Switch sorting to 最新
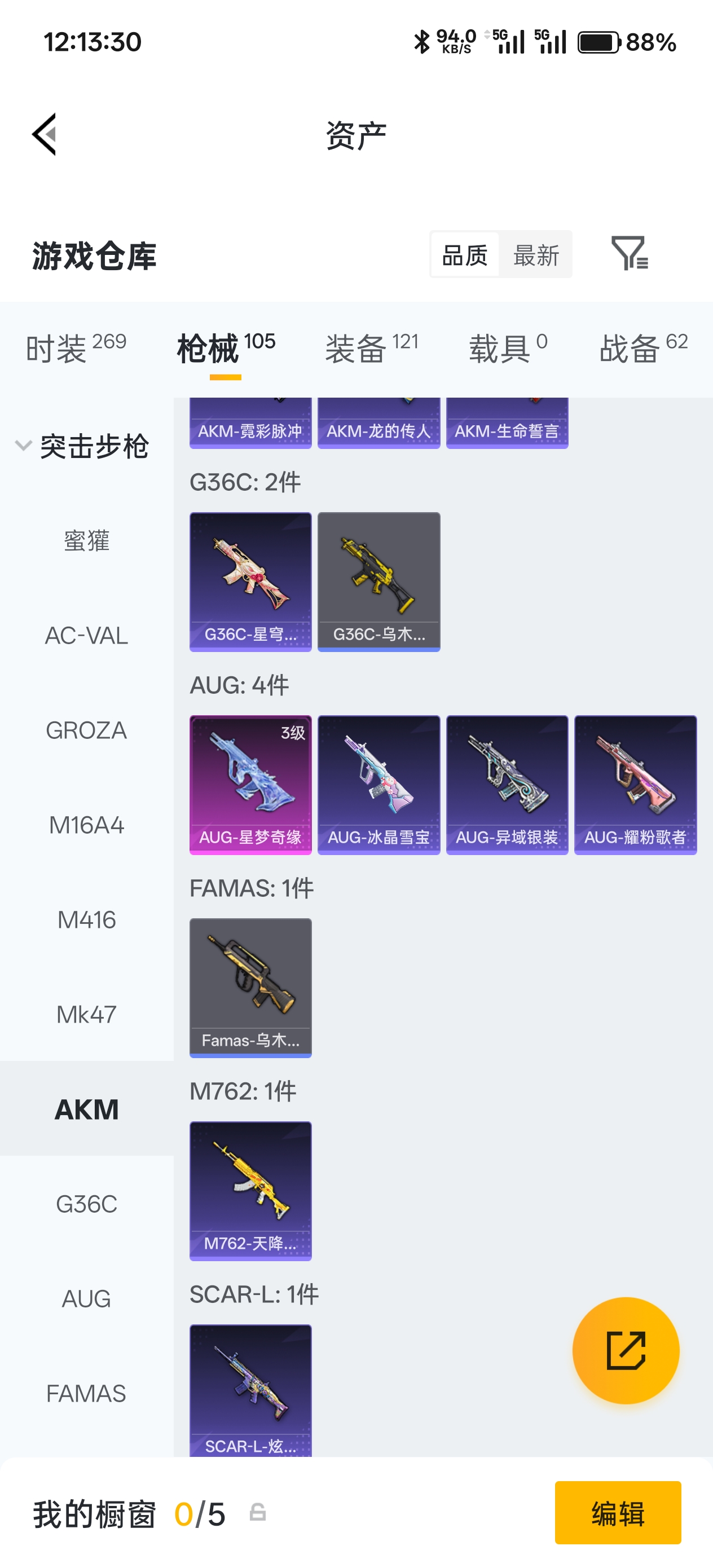This screenshot has width=713, height=1568. click(536, 255)
